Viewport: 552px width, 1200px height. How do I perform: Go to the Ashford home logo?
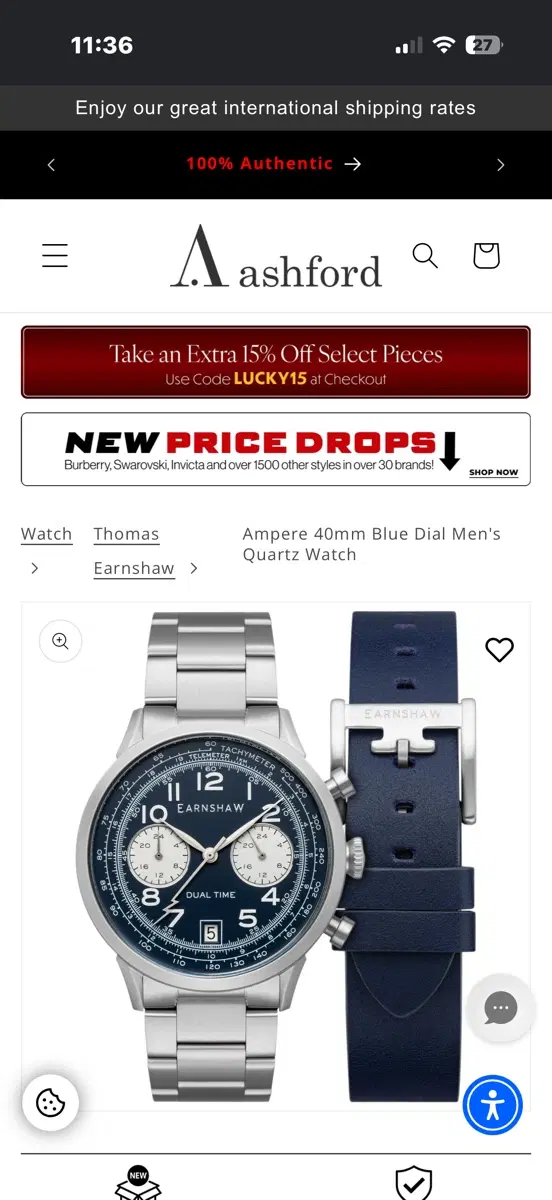[x=276, y=256]
